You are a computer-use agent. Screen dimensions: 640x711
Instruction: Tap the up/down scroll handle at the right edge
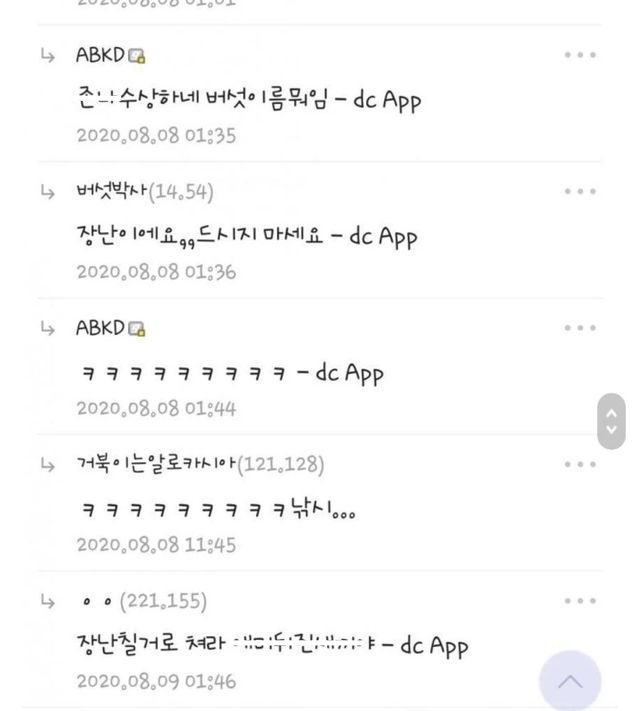612,421
